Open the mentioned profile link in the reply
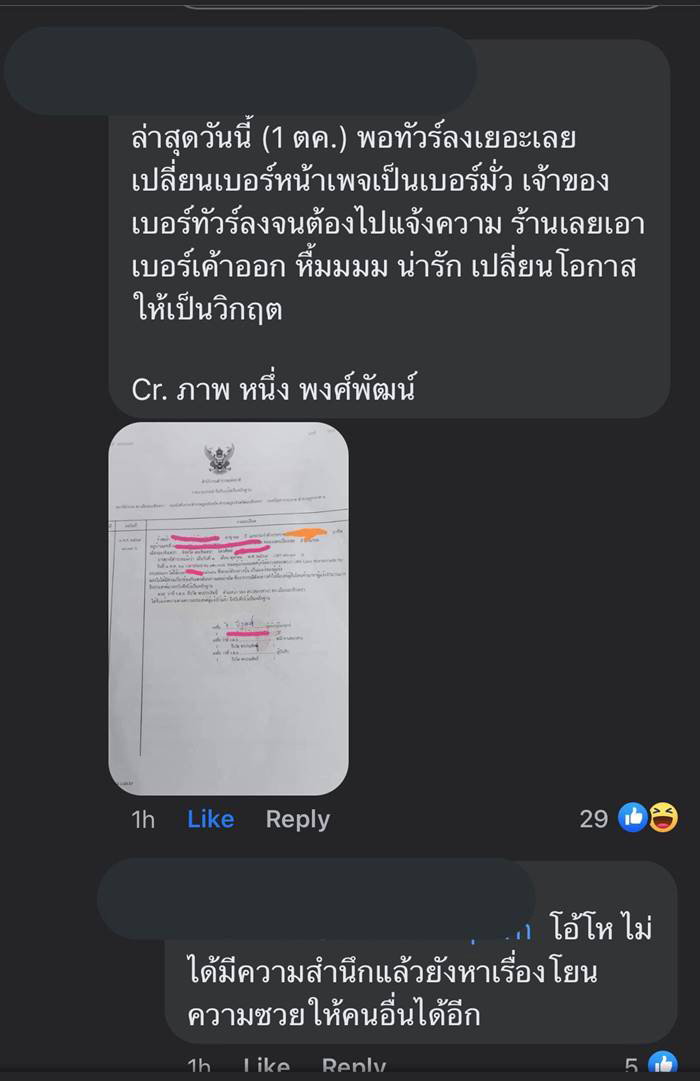 point(504,931)
